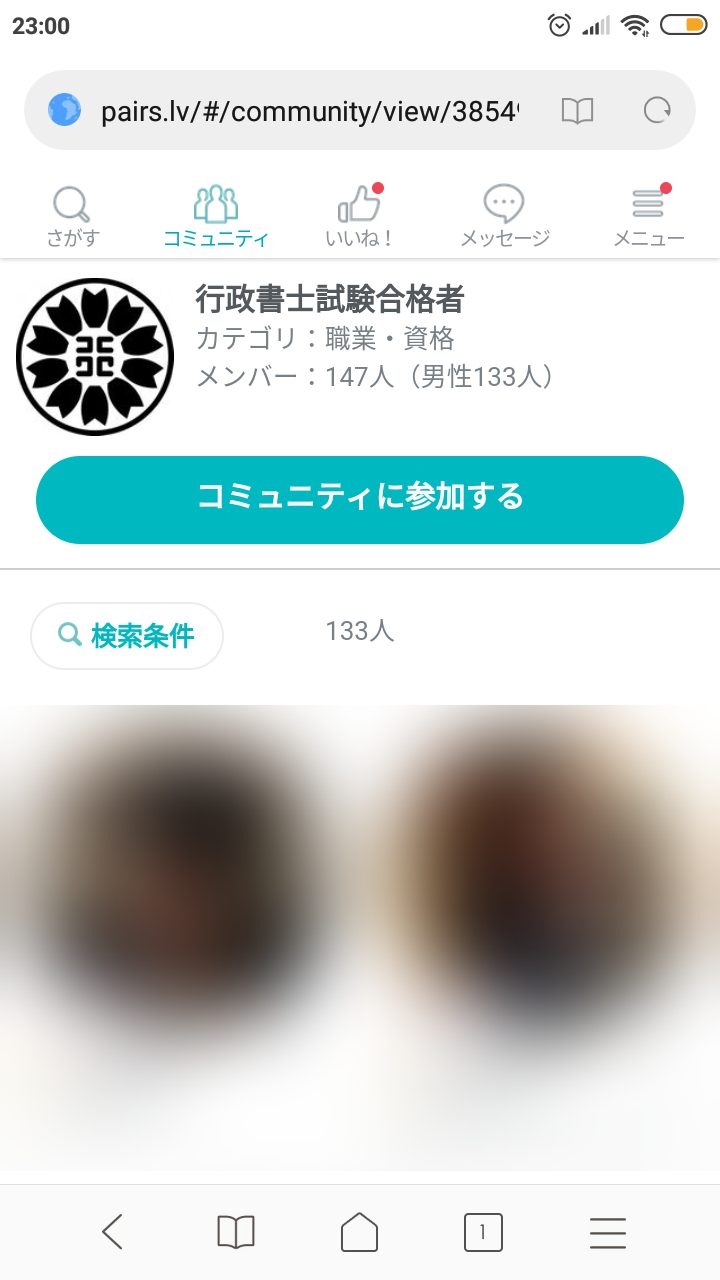Screen dimensions: 720x1280
Task: Go back with browser back arrow
Action: click(112, 1232)
